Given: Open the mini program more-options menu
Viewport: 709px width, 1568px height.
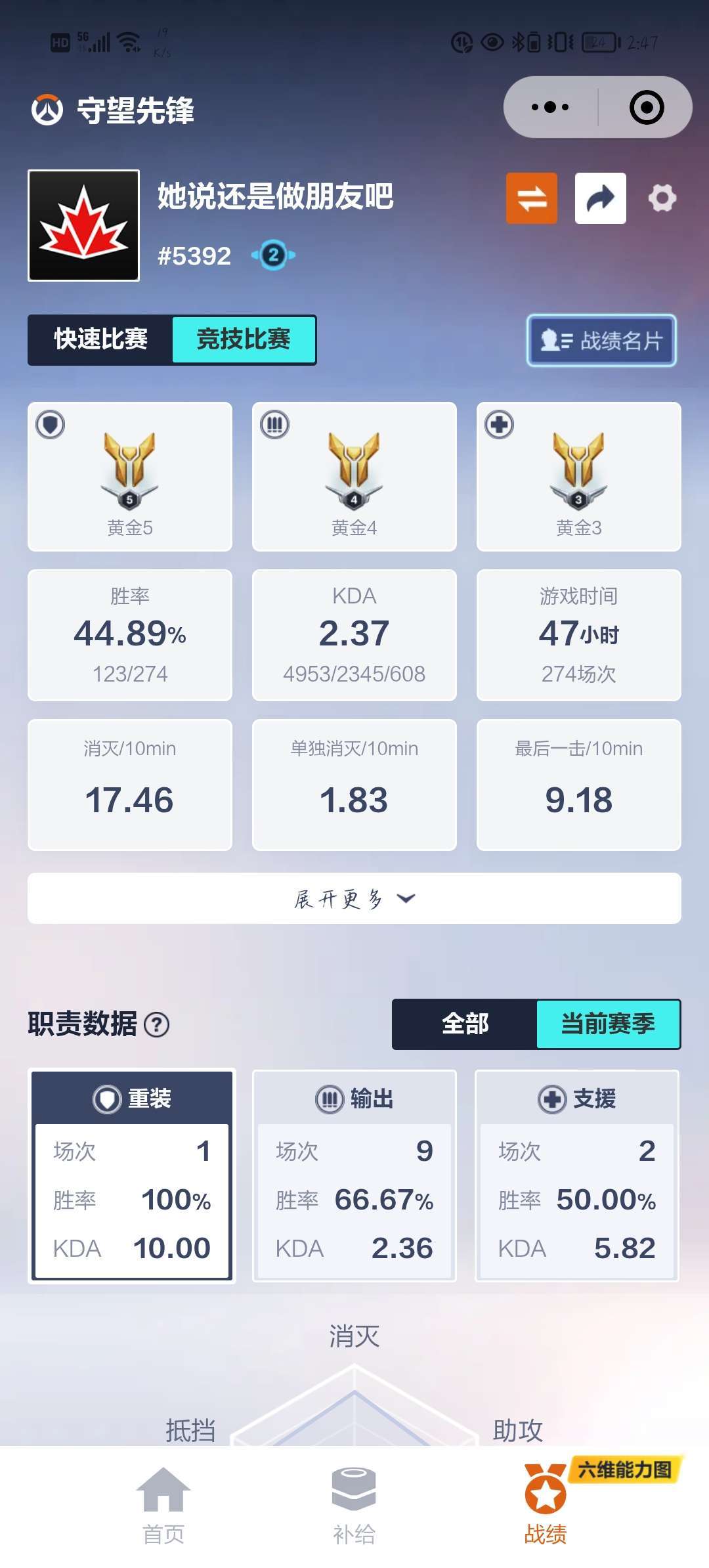Looking at the screenshot, I should [x=550, y=107].
